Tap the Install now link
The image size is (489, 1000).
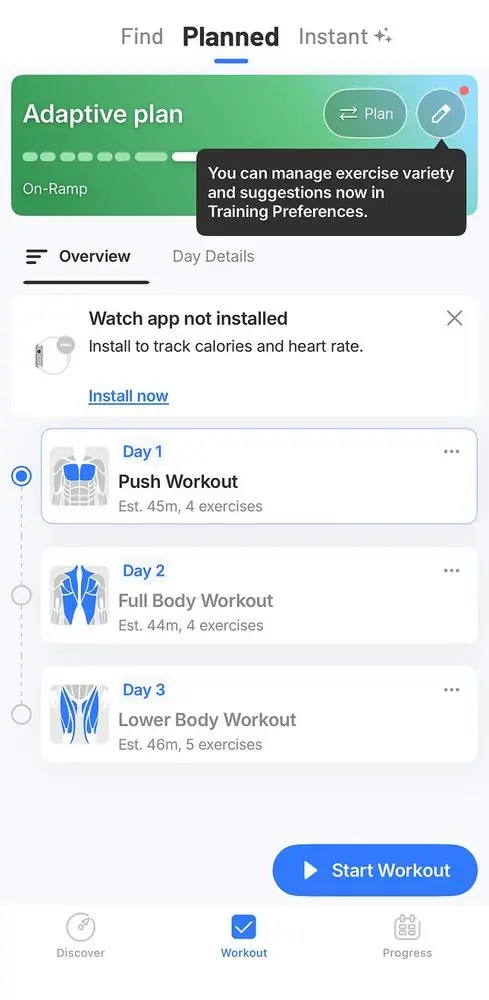[x=128, y=396]
